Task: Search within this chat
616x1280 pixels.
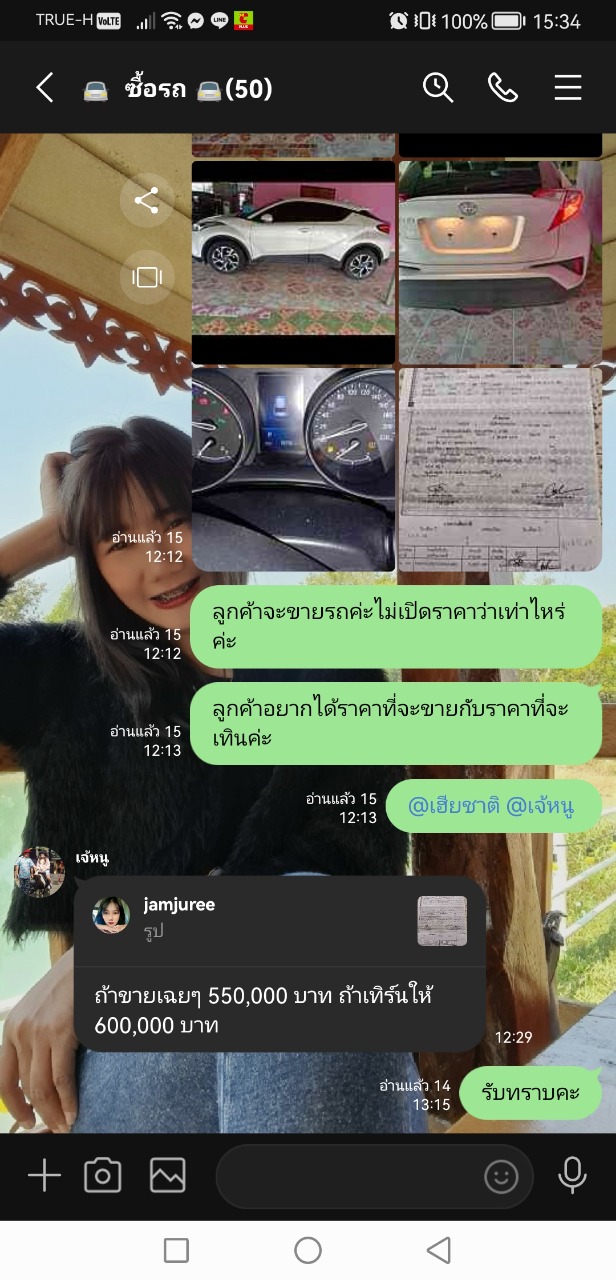Action: 438,88
